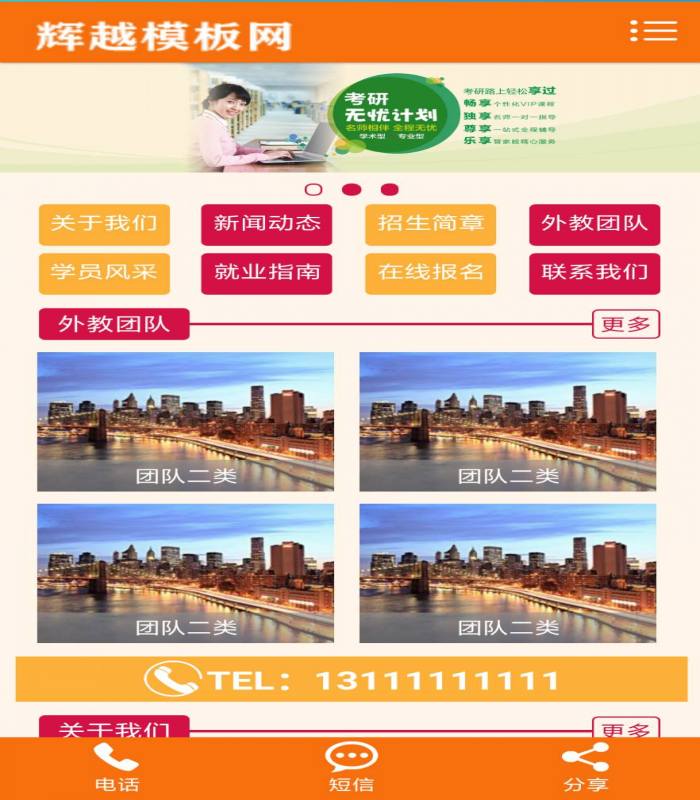Open the 关于我们 section button
Screen dimensions: 700x800
[104, 224]
